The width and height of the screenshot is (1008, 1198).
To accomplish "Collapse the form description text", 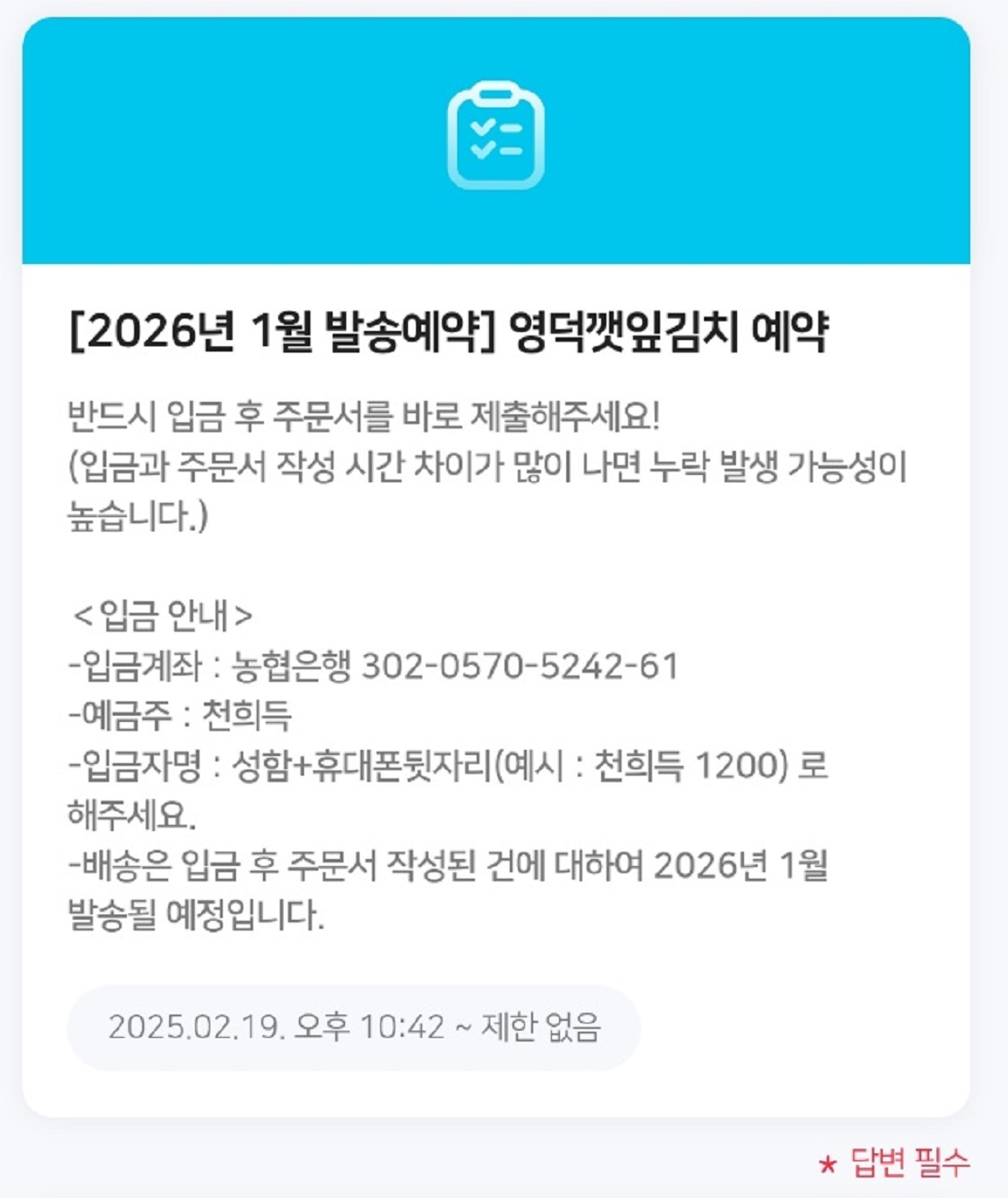I will coord(447,461).
